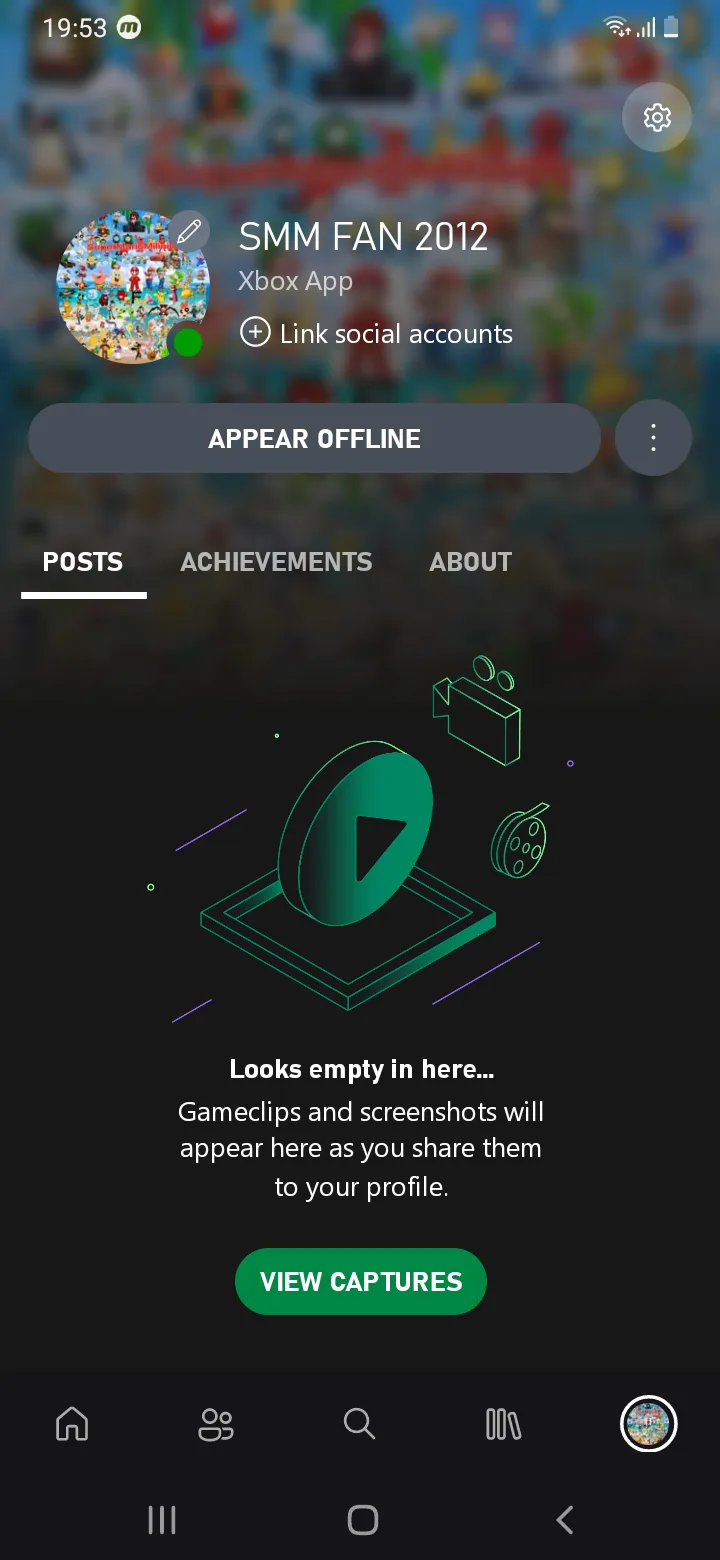Image resolution: width=720 pixels, height=1560 pixels.
Task: Switch to the About tab
Action: tap(470, 562)
